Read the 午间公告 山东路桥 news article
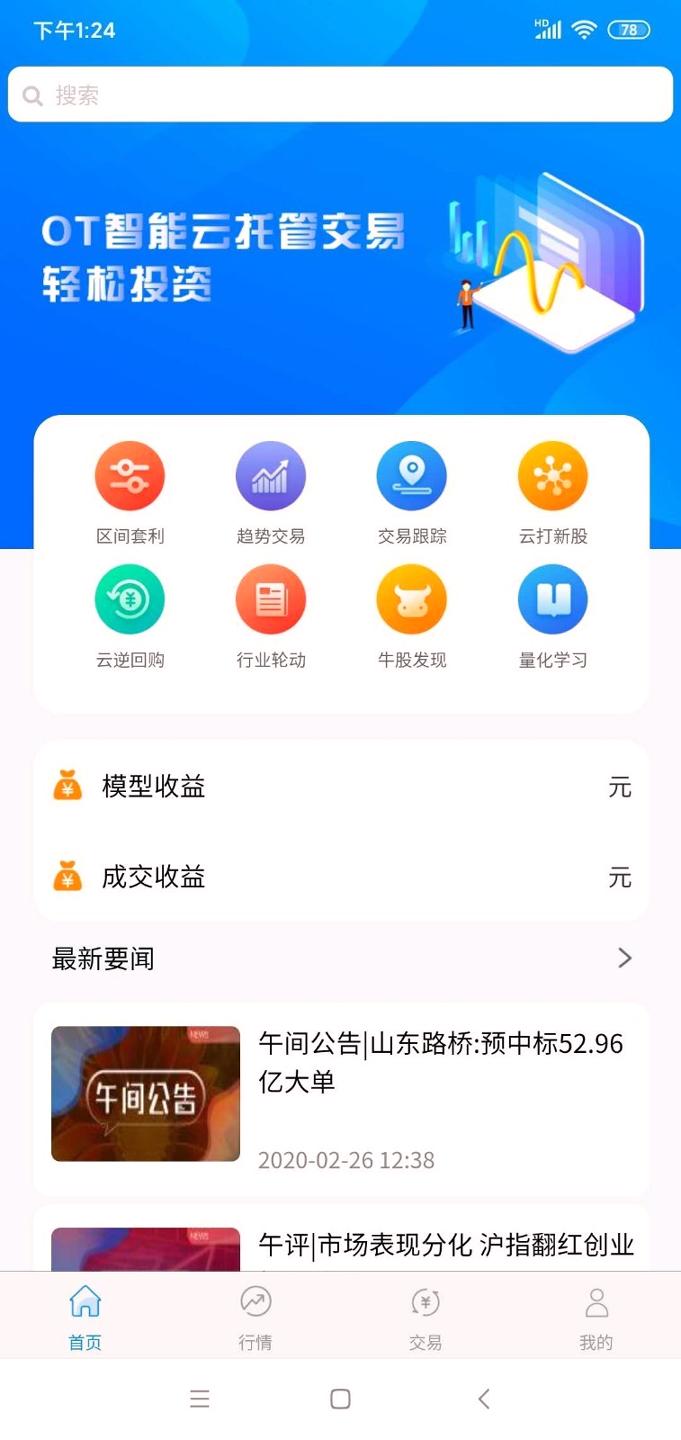The height and width of the screenshot is (1440, 681). point(340,1098)
